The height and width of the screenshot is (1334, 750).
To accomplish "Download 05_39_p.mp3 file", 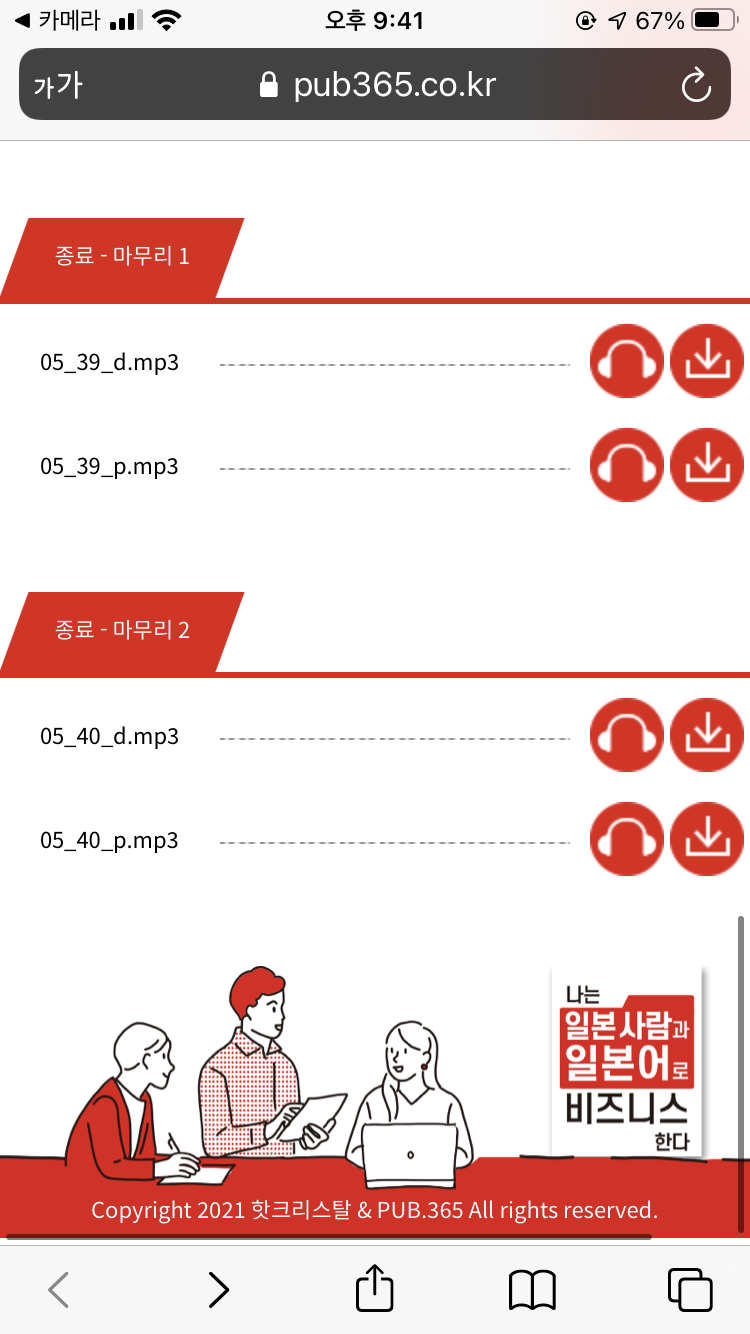I will click(707, 465).
